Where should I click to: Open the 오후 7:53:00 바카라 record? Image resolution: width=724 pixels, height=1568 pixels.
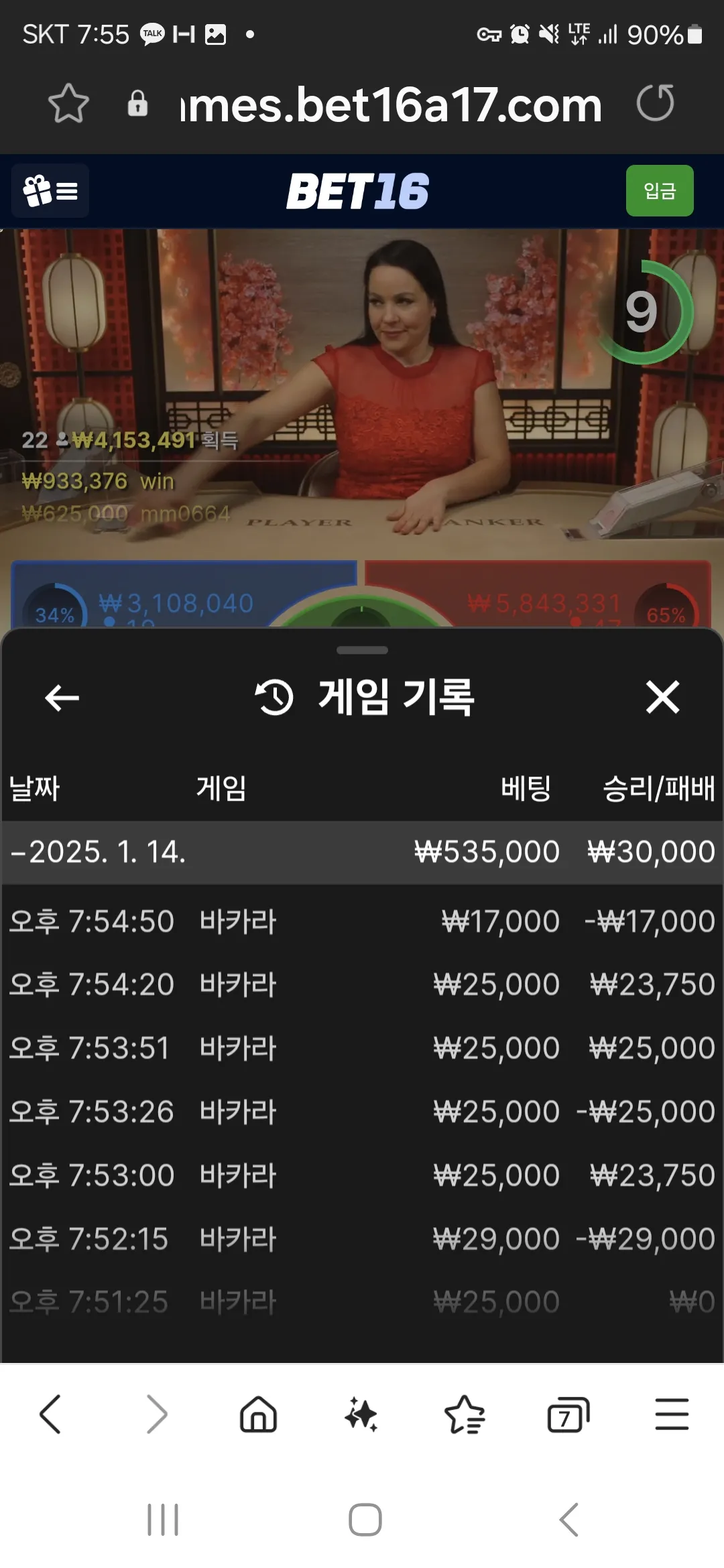pyautogui.click(x=362, y=1175)
